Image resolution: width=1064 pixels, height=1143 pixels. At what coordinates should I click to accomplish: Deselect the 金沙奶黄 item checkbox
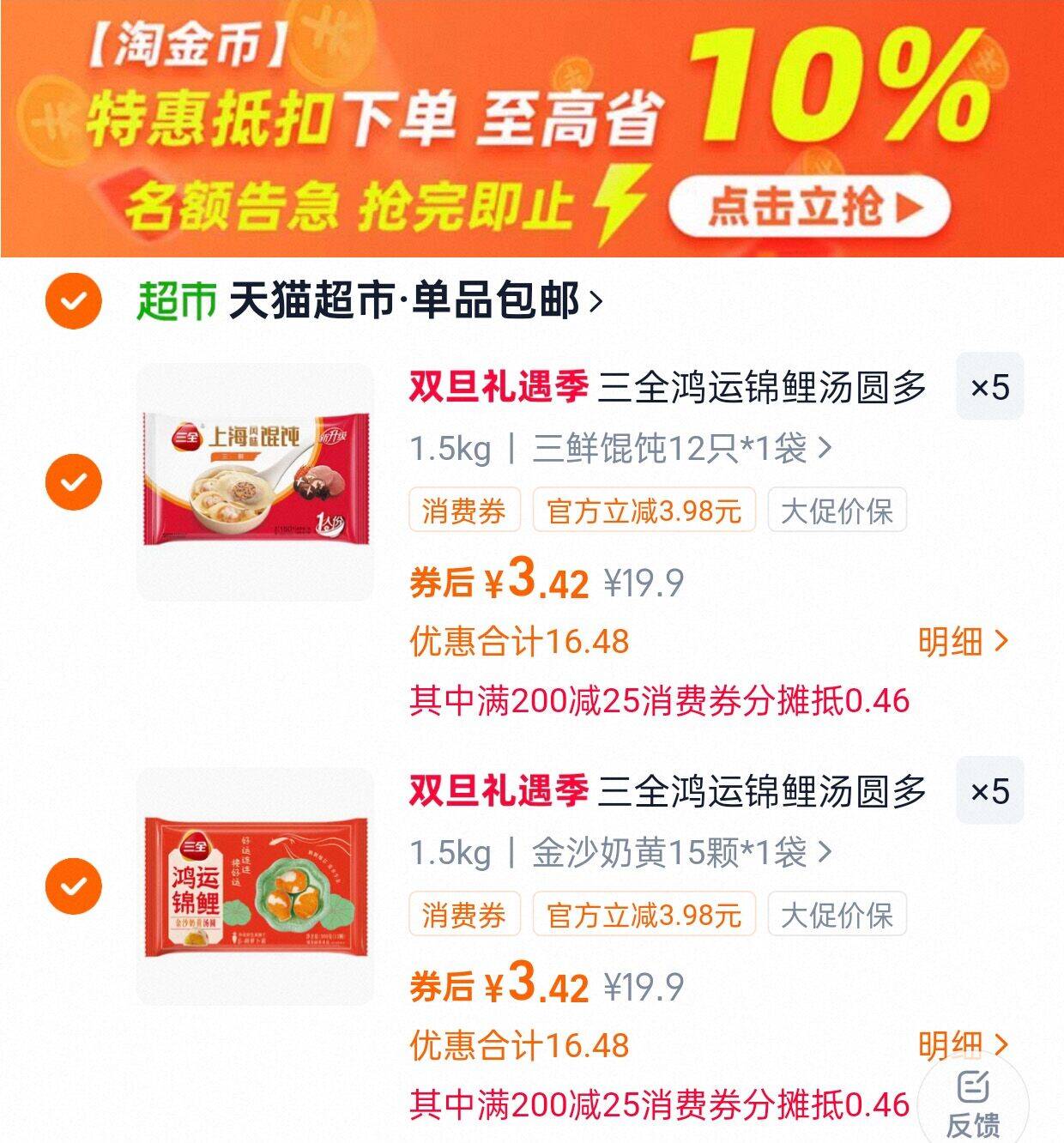point(74,886)
